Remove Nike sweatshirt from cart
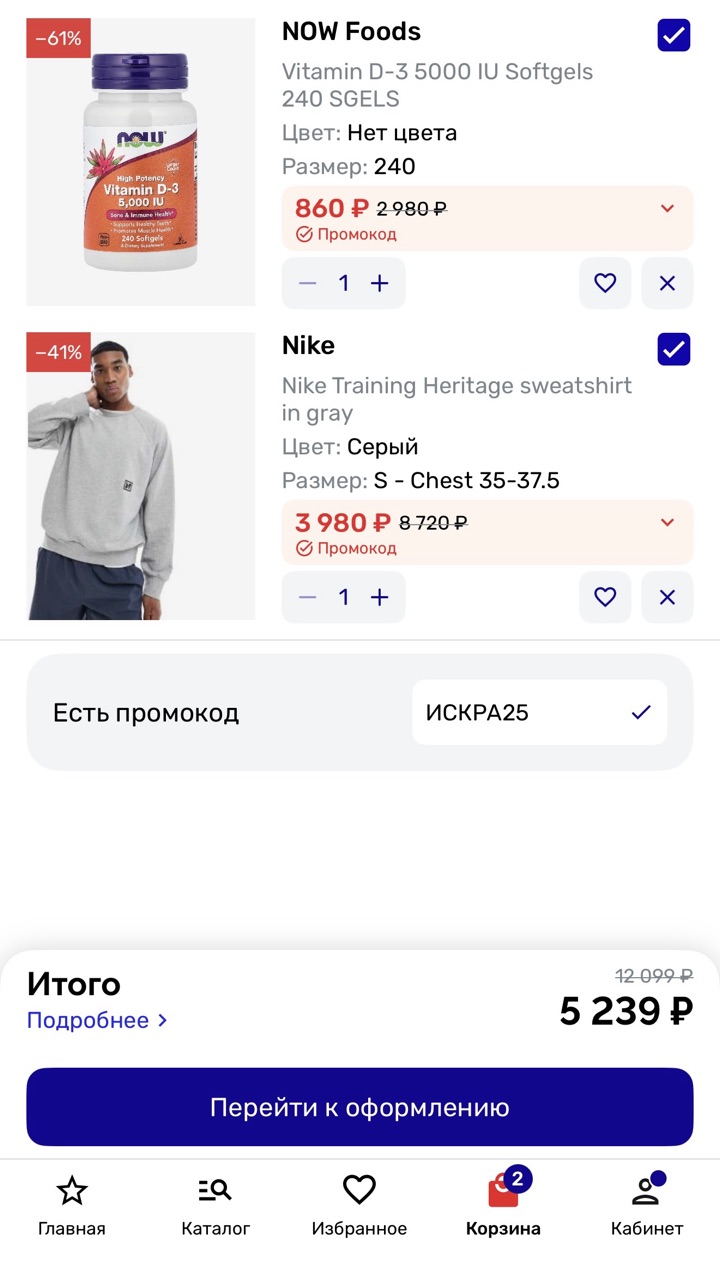Image resolution: width=720 pixels, height=1280 pixels. [667, 597]
